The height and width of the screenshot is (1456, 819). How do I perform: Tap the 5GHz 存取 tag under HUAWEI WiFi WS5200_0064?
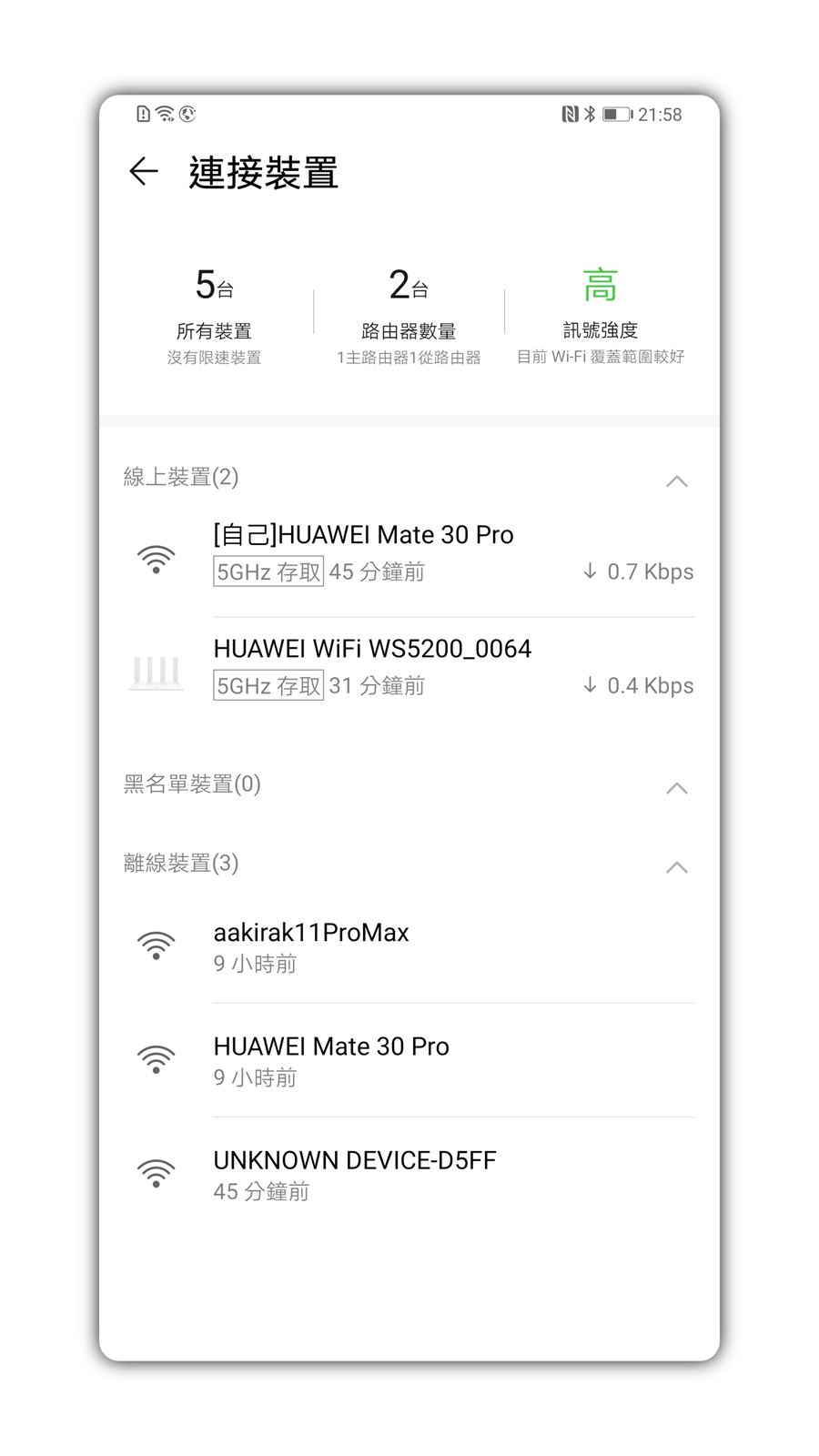coord(268,685)
